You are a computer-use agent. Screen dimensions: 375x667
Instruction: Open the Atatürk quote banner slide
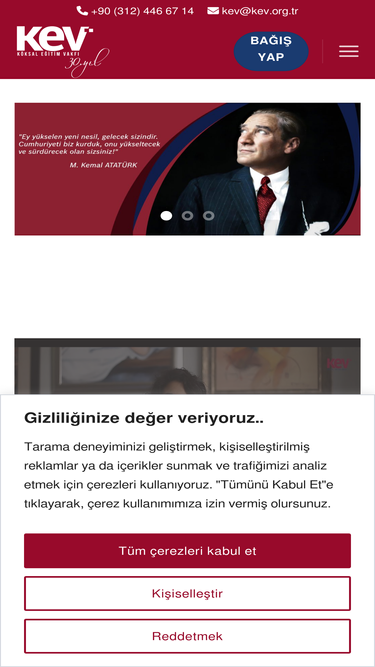(188, 169)
